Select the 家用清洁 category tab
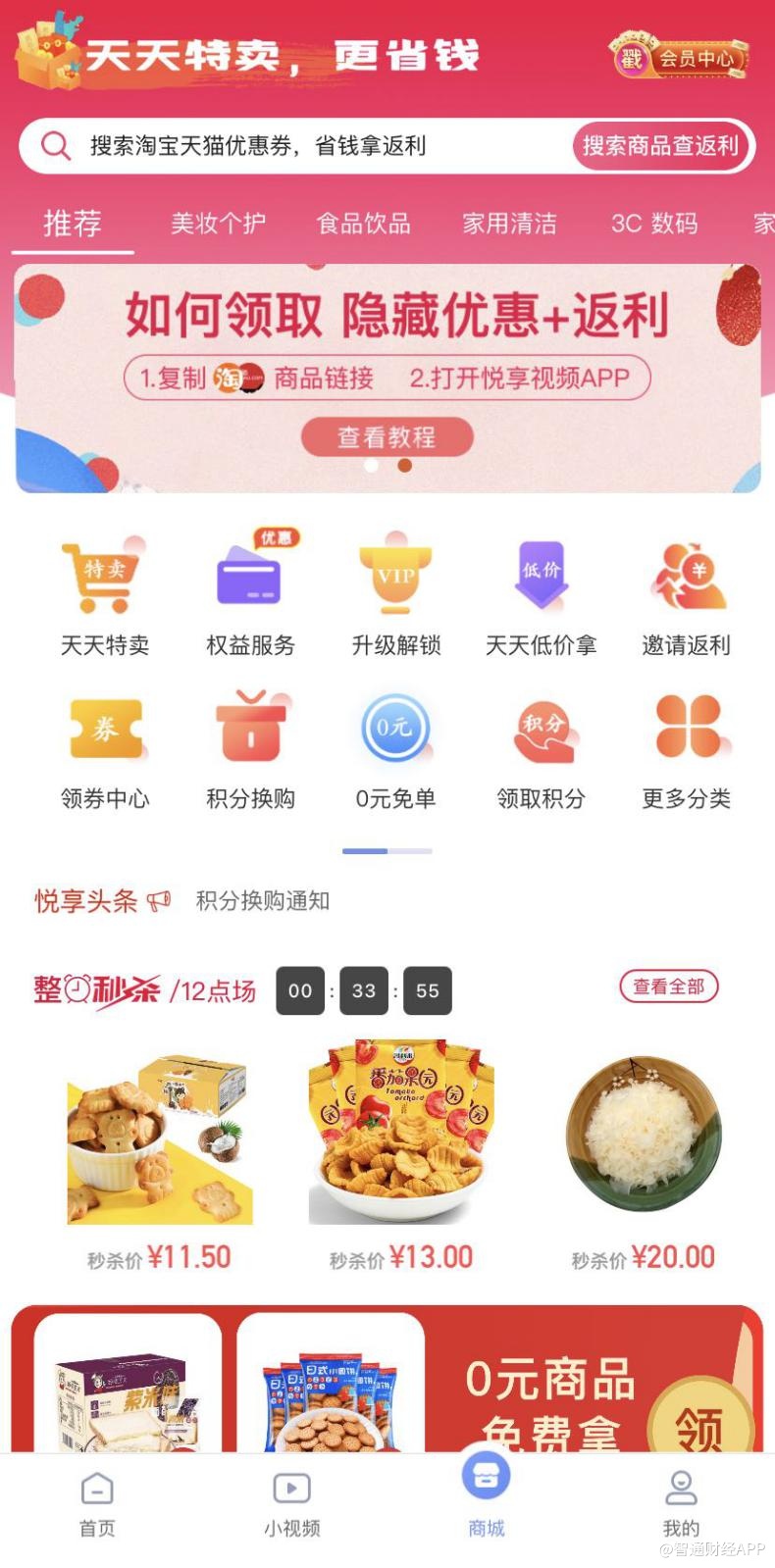The image size is (775, 1568). point(510,224)
